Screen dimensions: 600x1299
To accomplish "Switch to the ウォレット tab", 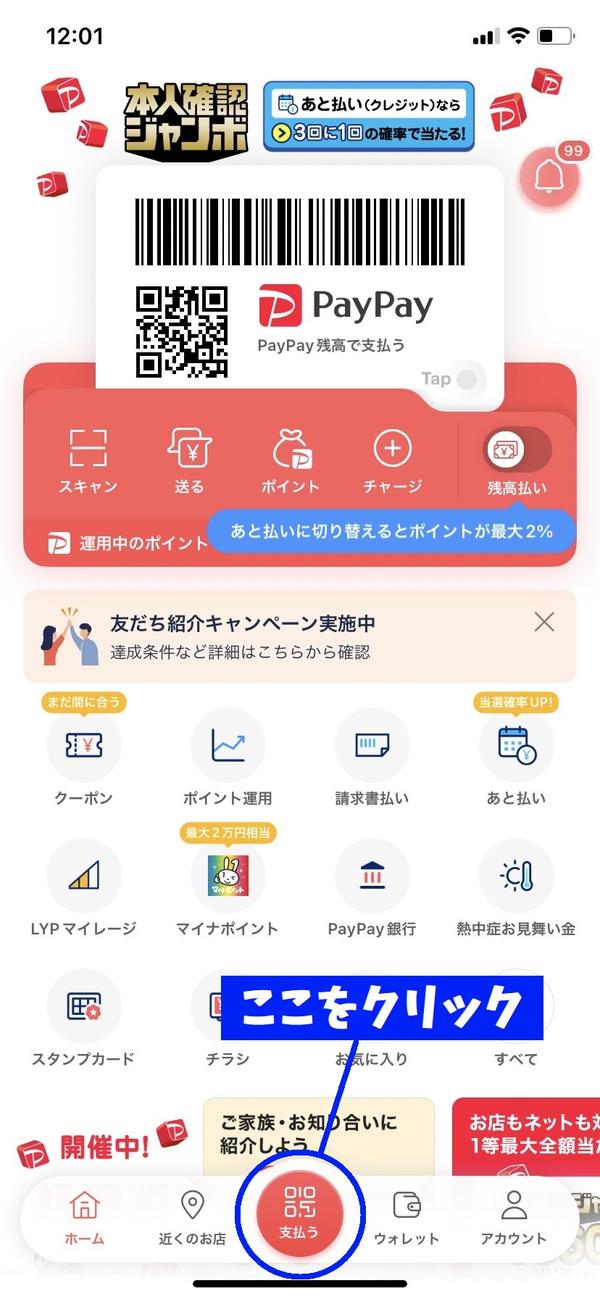I will 406,1217.
